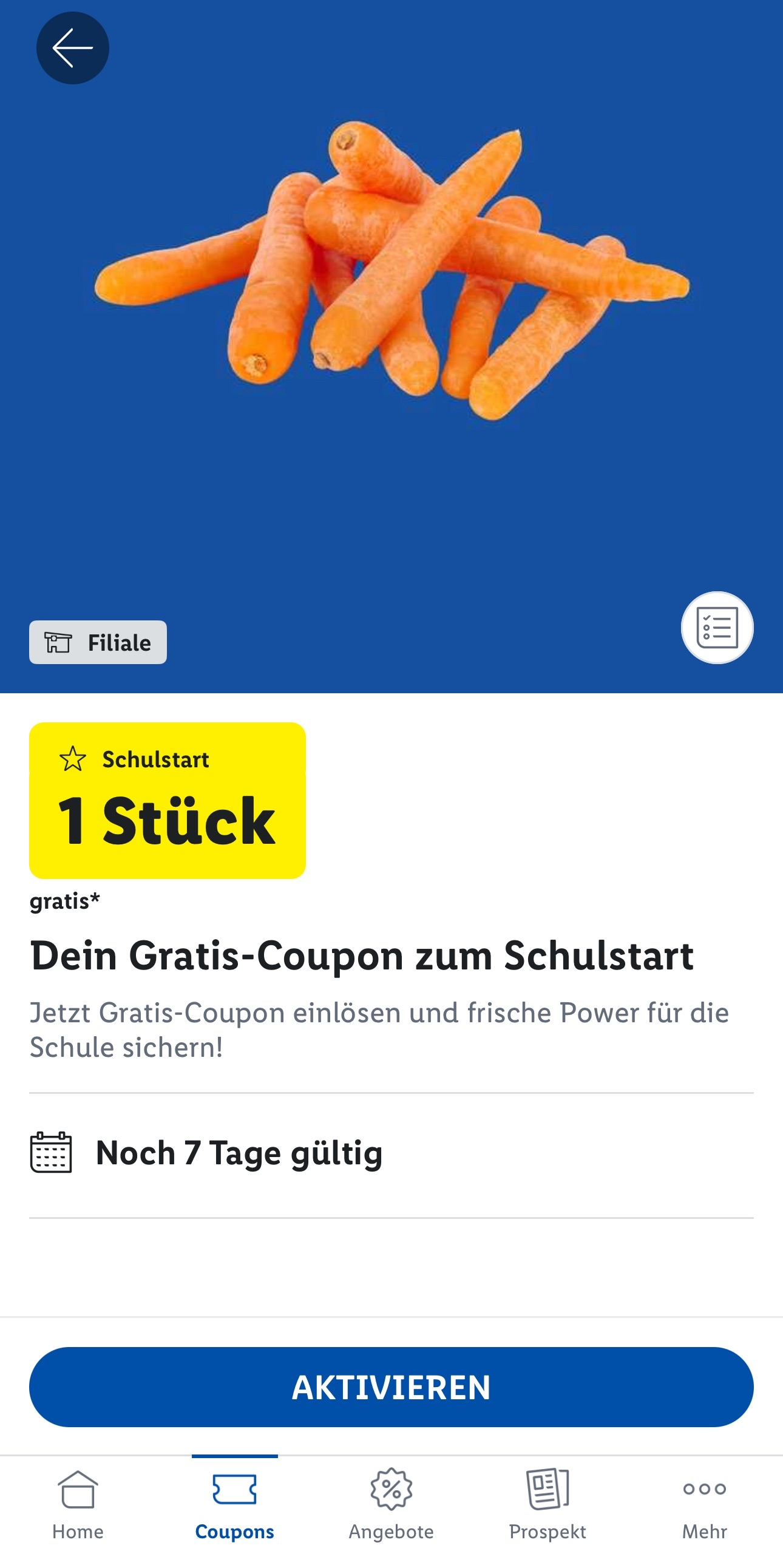The width and height of the screenshot is (783, 1568).
Task: Select the Coupons tab
Action: coord(234,1505)
